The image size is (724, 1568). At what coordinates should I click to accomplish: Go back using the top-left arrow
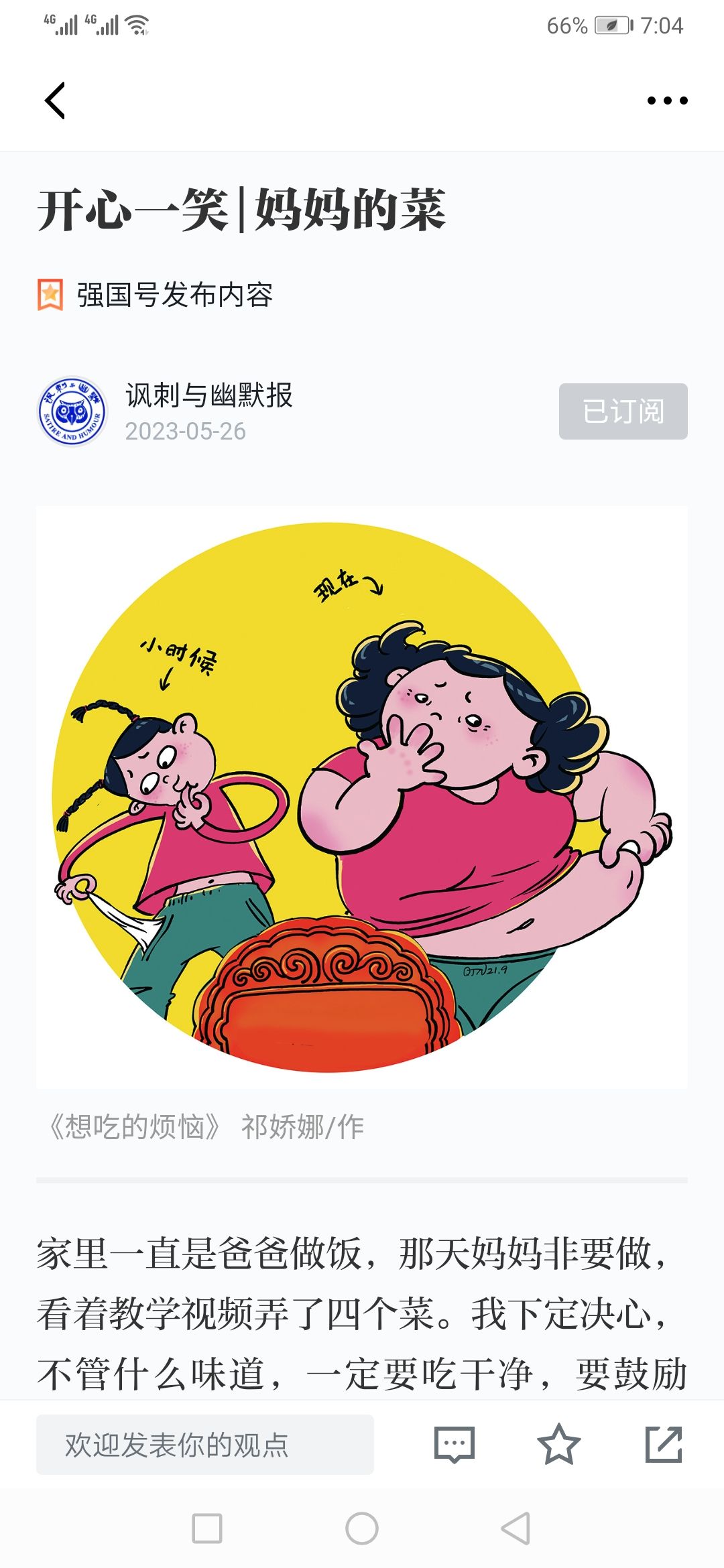(x=55, y=101)
